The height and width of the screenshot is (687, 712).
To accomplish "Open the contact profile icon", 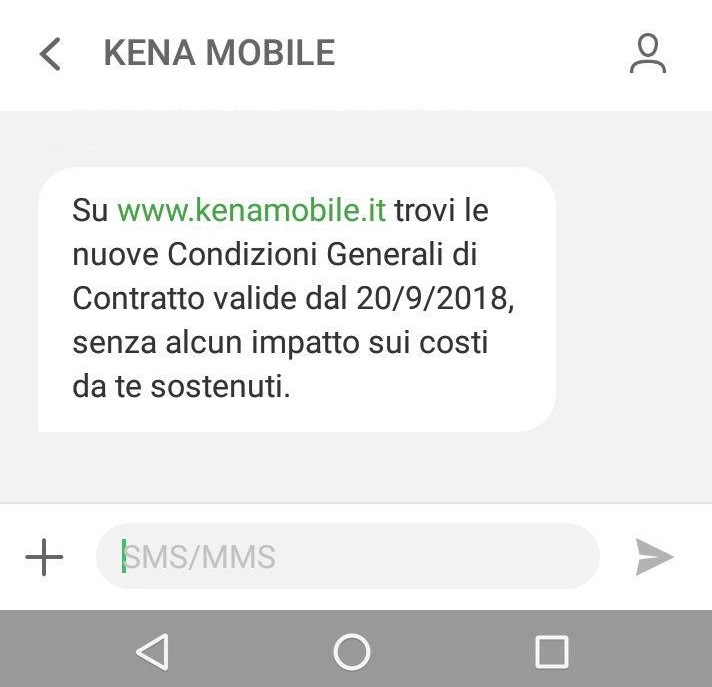I will [x=648, y=54].
